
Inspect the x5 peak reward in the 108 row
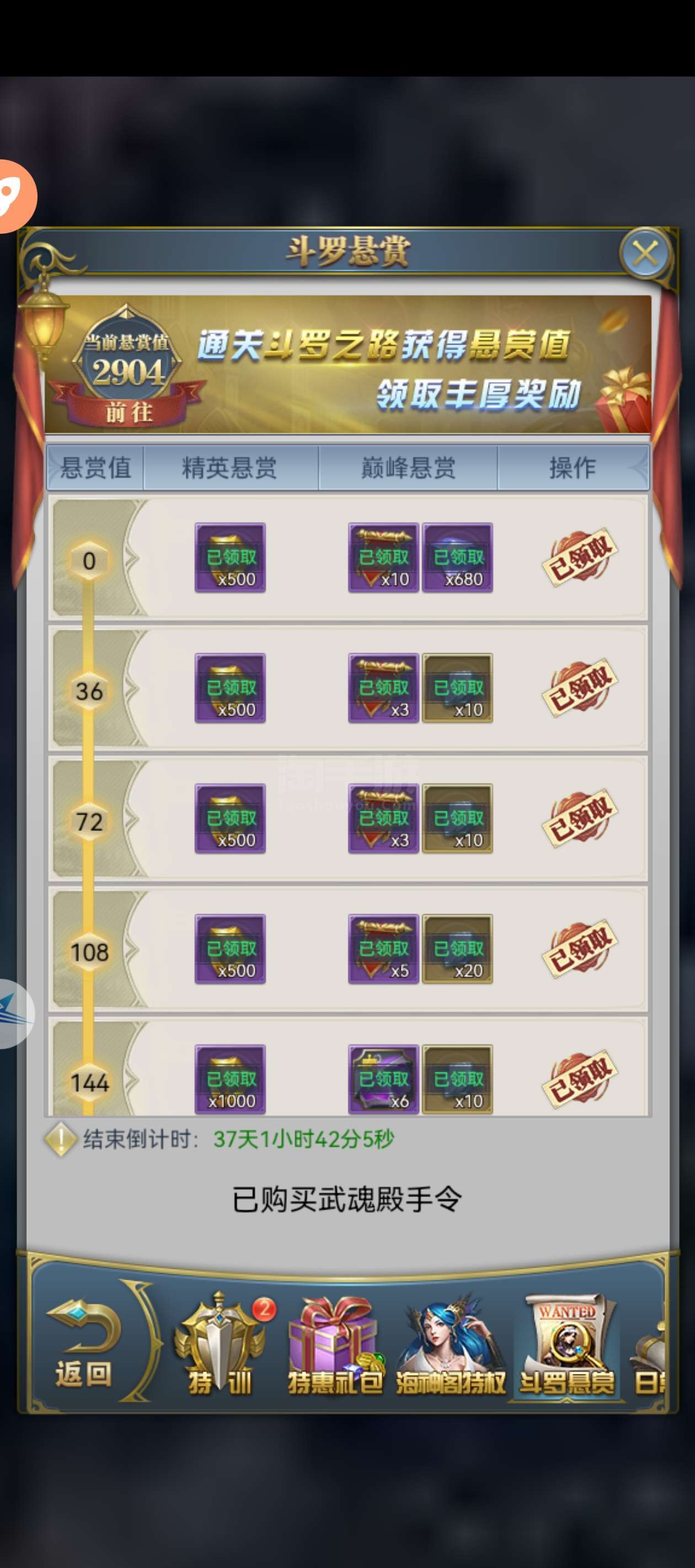click(x=383, y=948)
